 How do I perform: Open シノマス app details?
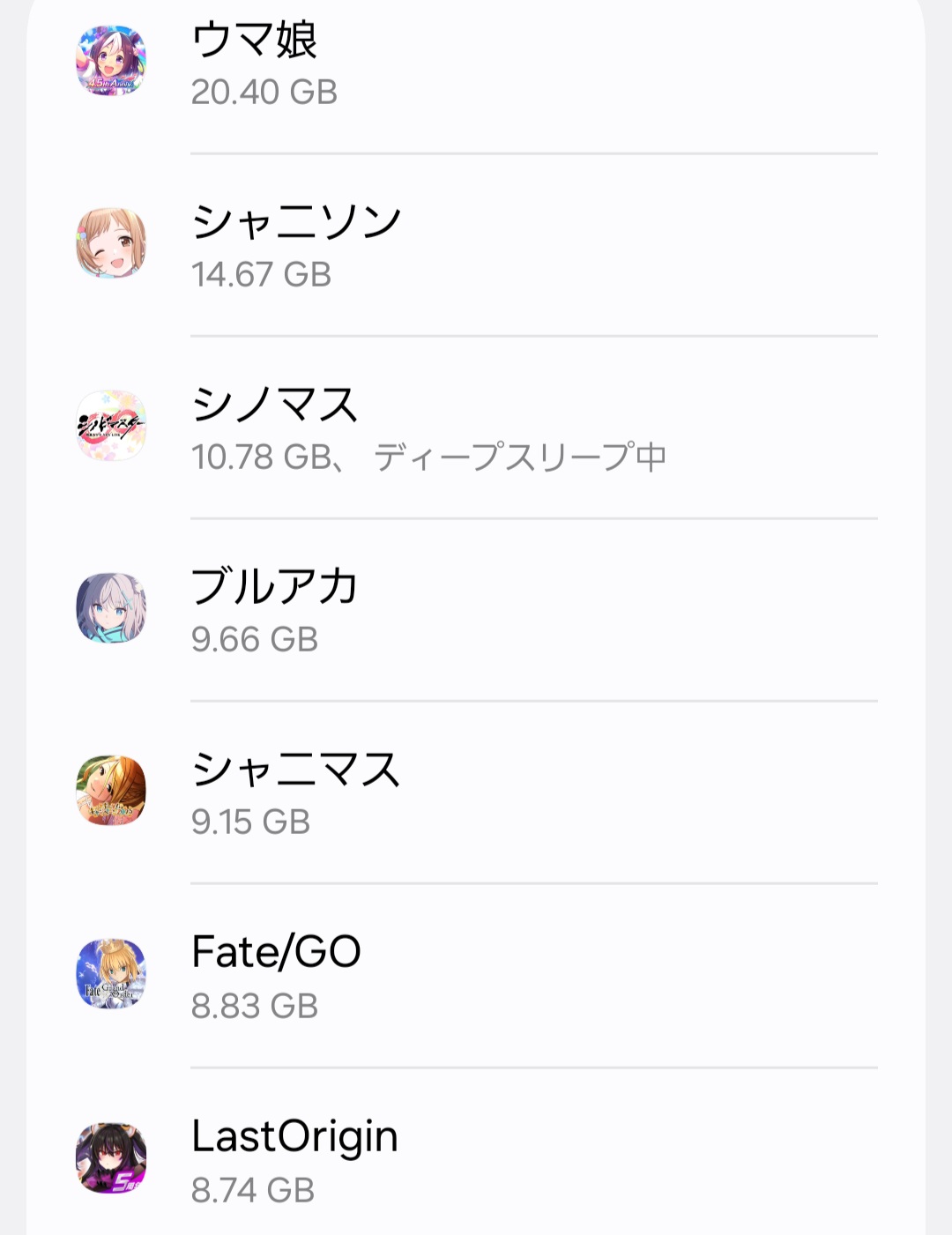click(476, 428)
